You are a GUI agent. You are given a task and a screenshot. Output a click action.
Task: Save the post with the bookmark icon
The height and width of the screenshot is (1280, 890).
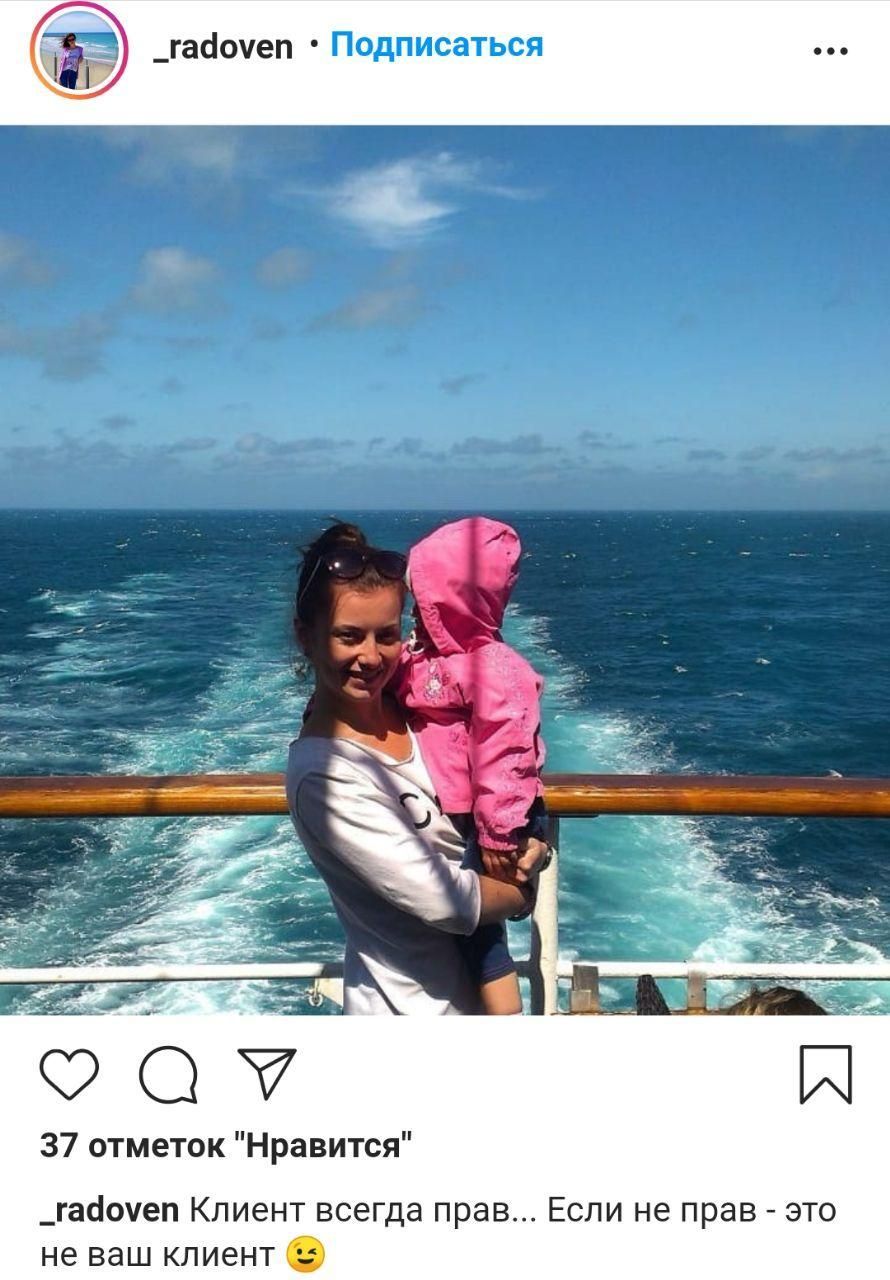826,1075
